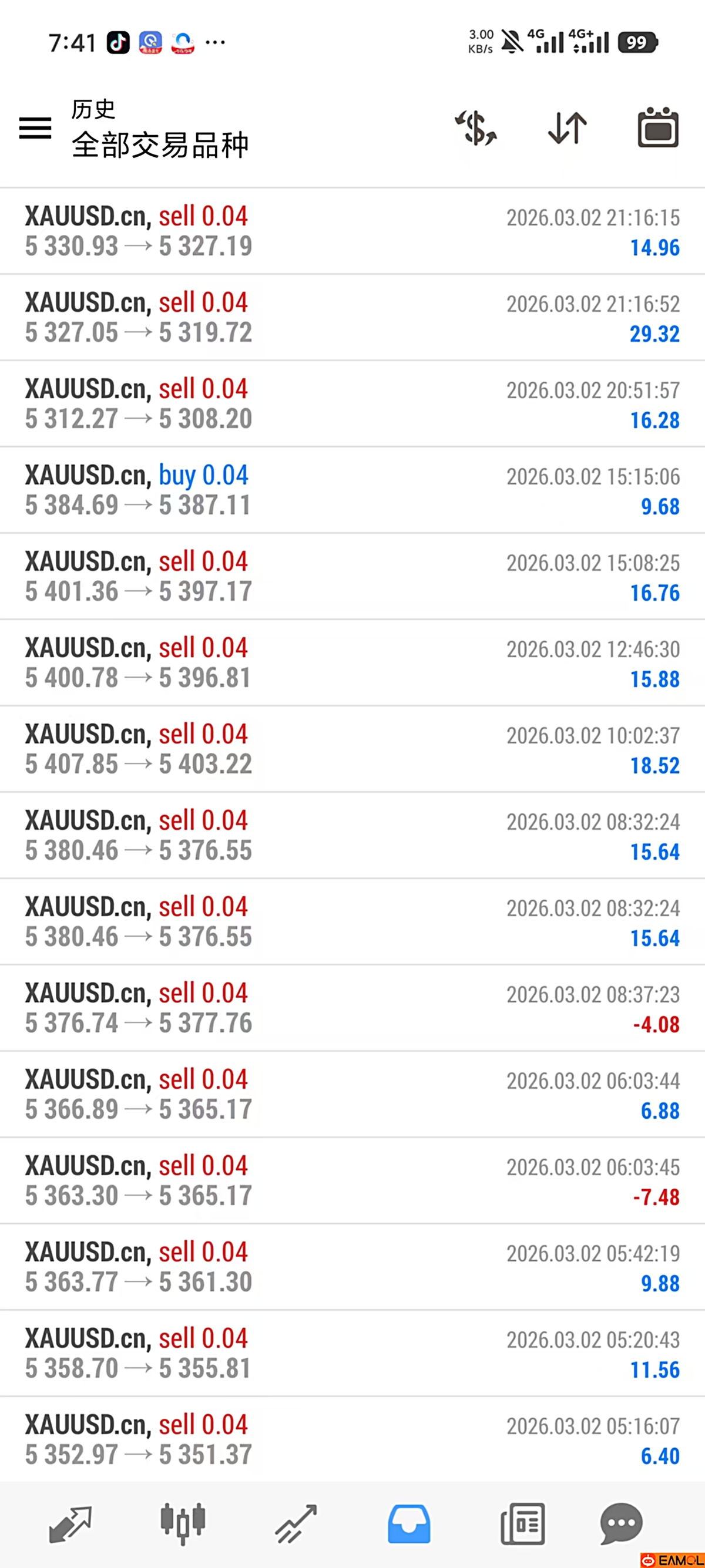Open the hamburger drawer menu
The height and width of the screenshot is (1568, 705).
coord(35,128)
